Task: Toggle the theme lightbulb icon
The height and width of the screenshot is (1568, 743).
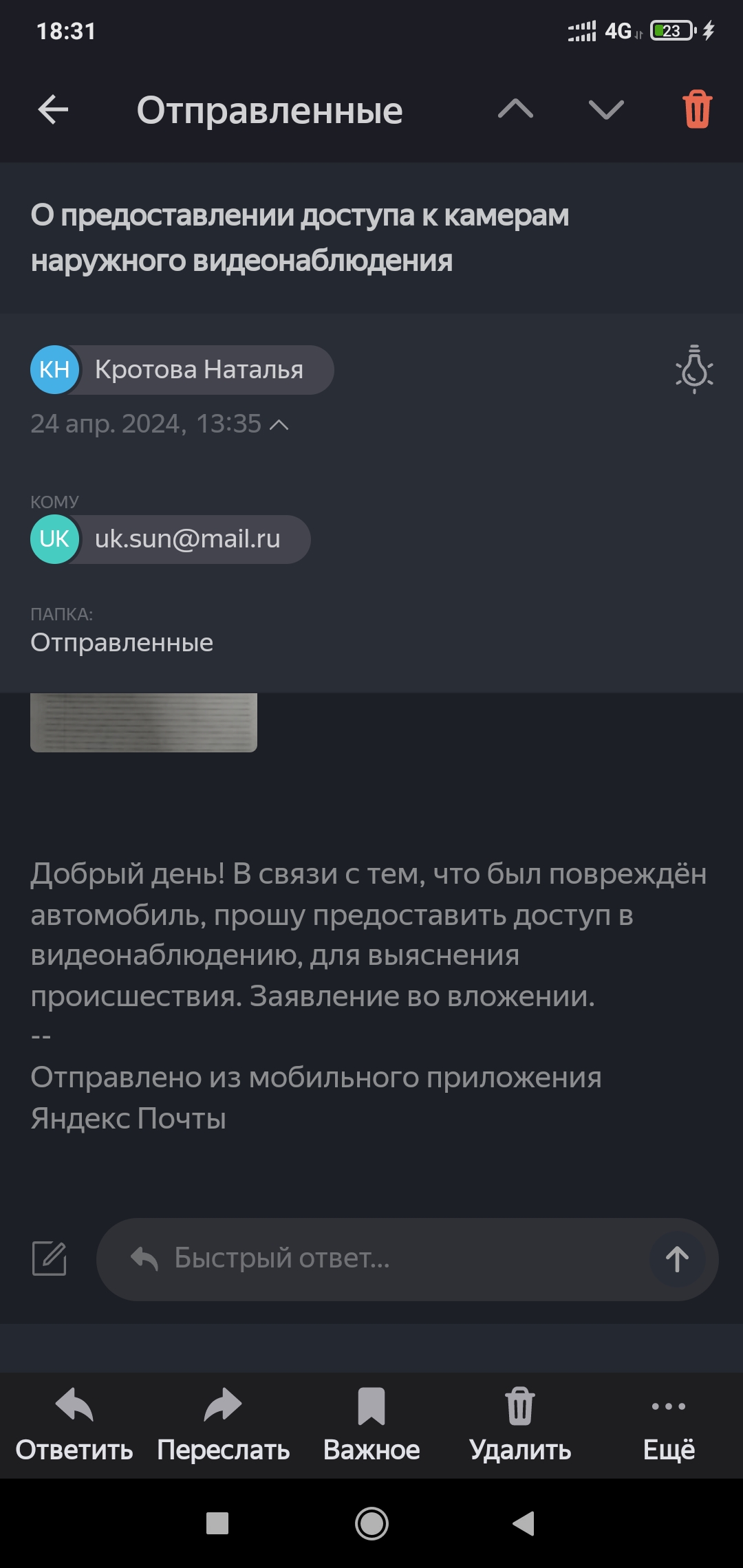Action: pos(693,369)
